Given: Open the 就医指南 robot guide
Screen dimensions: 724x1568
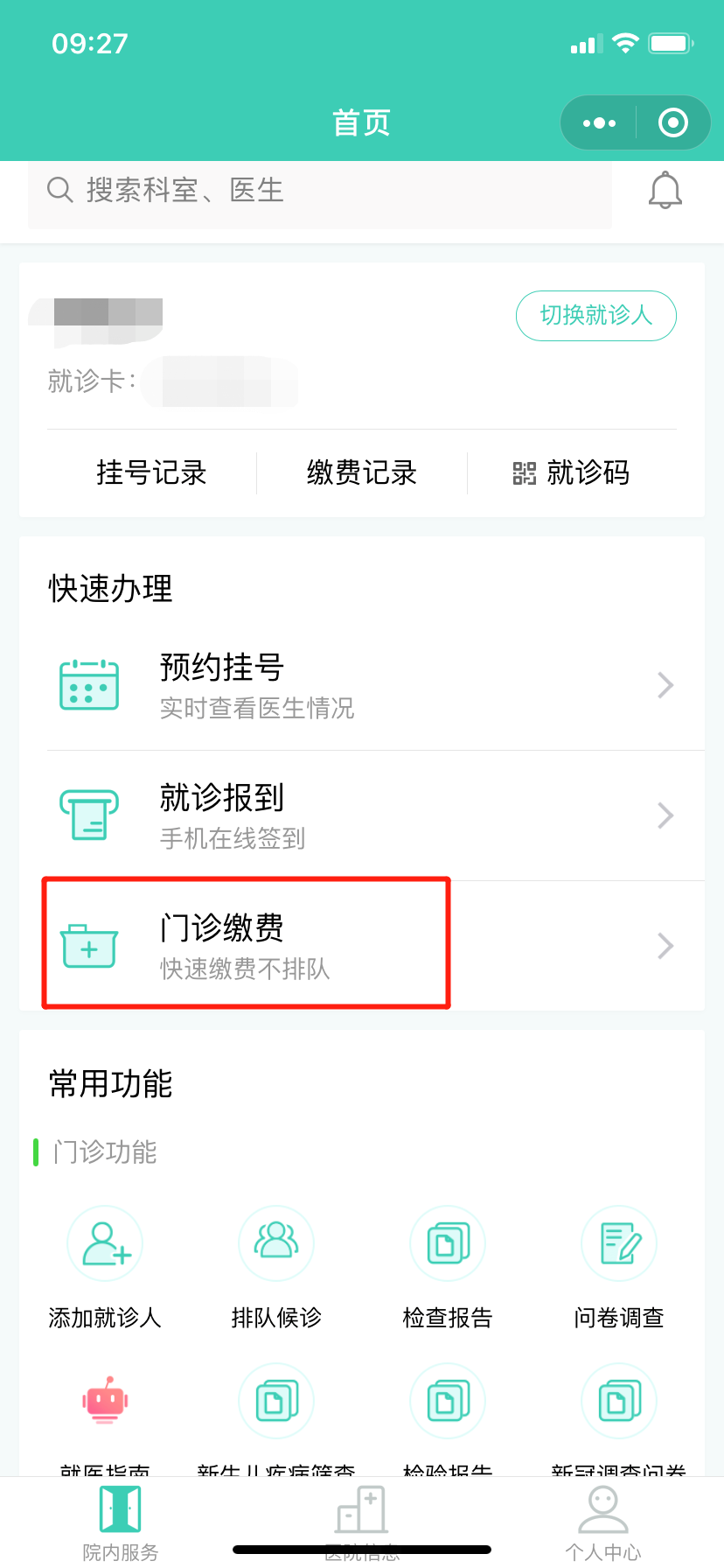Looking at the screenshot, I should click(x=105, y=1419).
